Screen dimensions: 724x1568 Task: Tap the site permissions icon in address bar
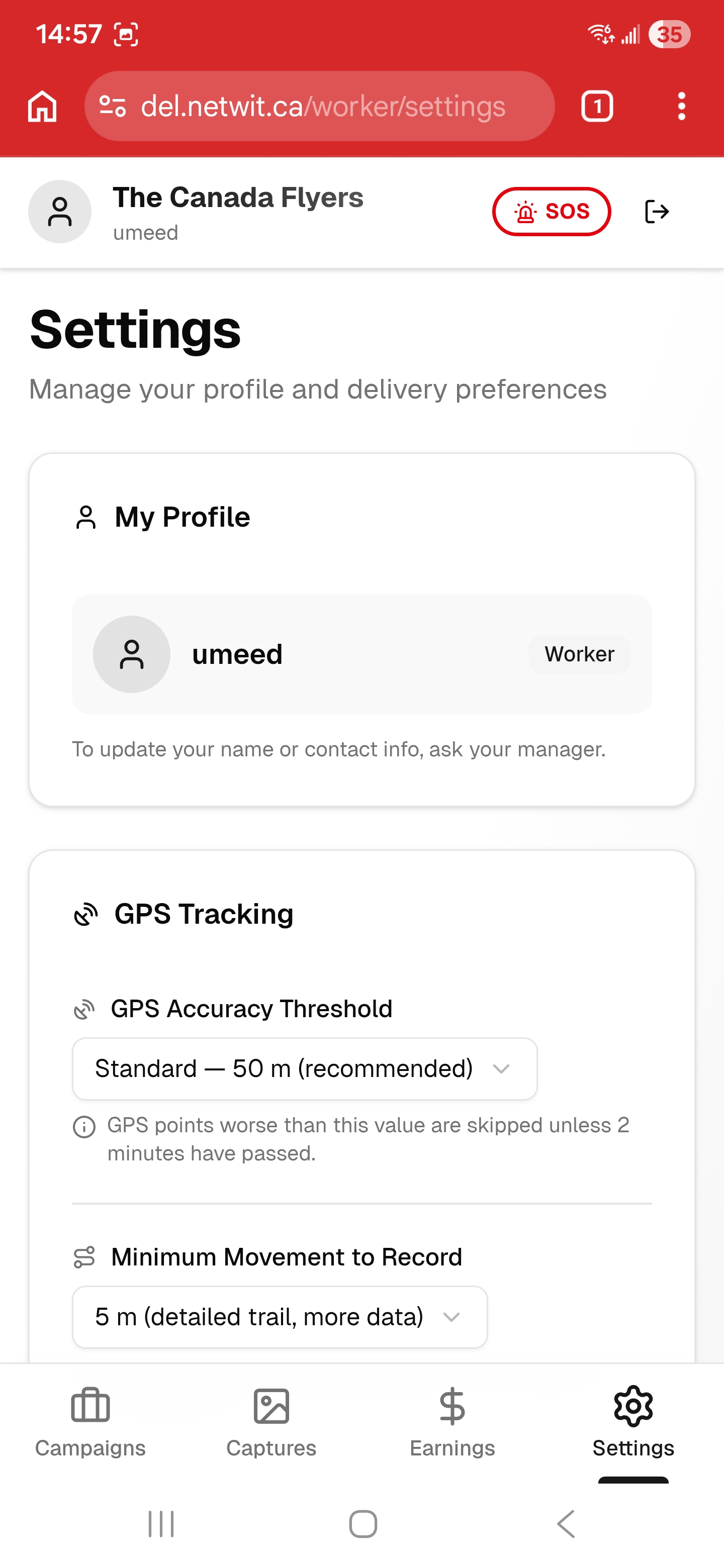coord(113,106)
